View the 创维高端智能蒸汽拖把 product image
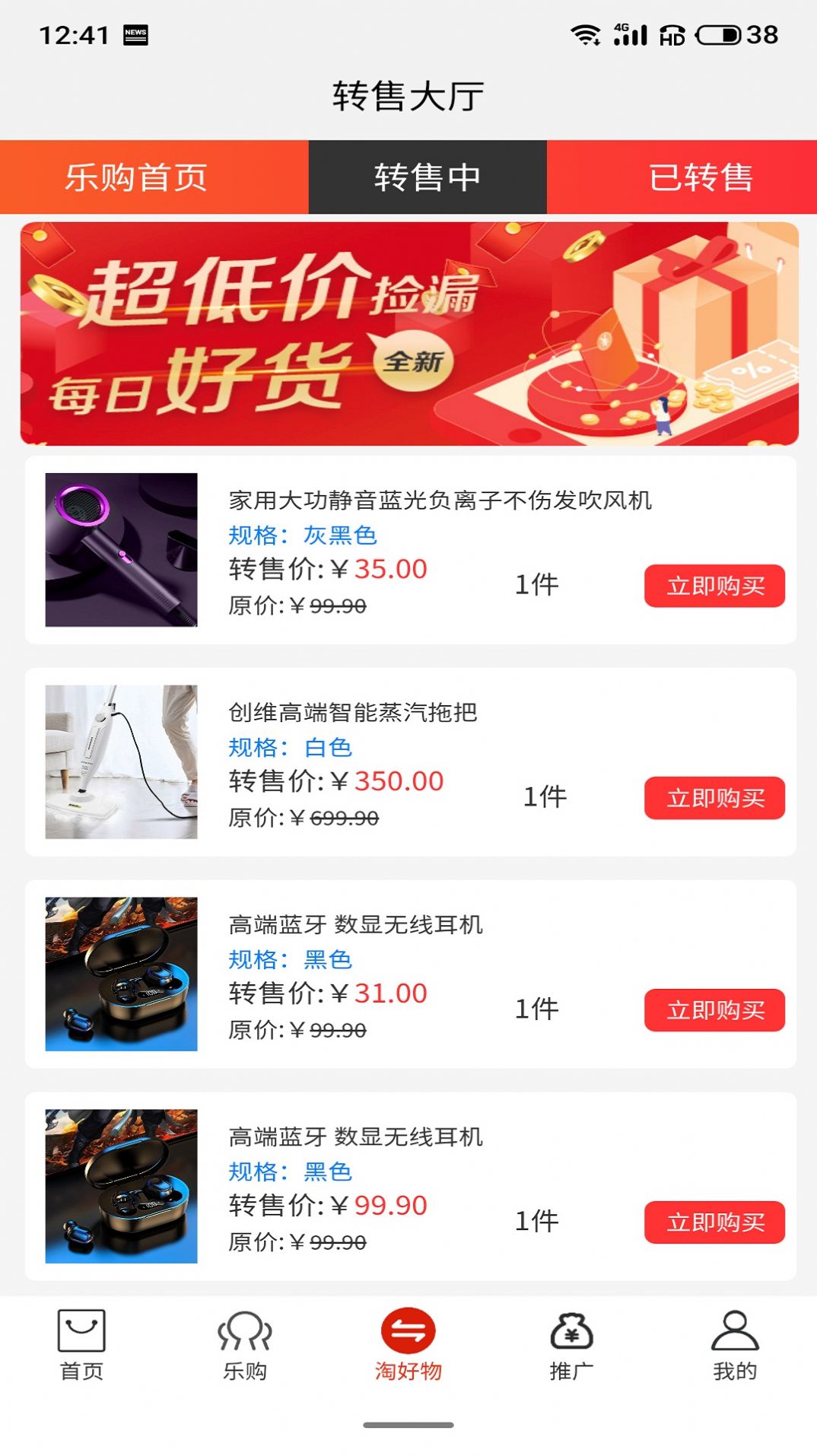817x1456 pixels. (x=121, y=762)
